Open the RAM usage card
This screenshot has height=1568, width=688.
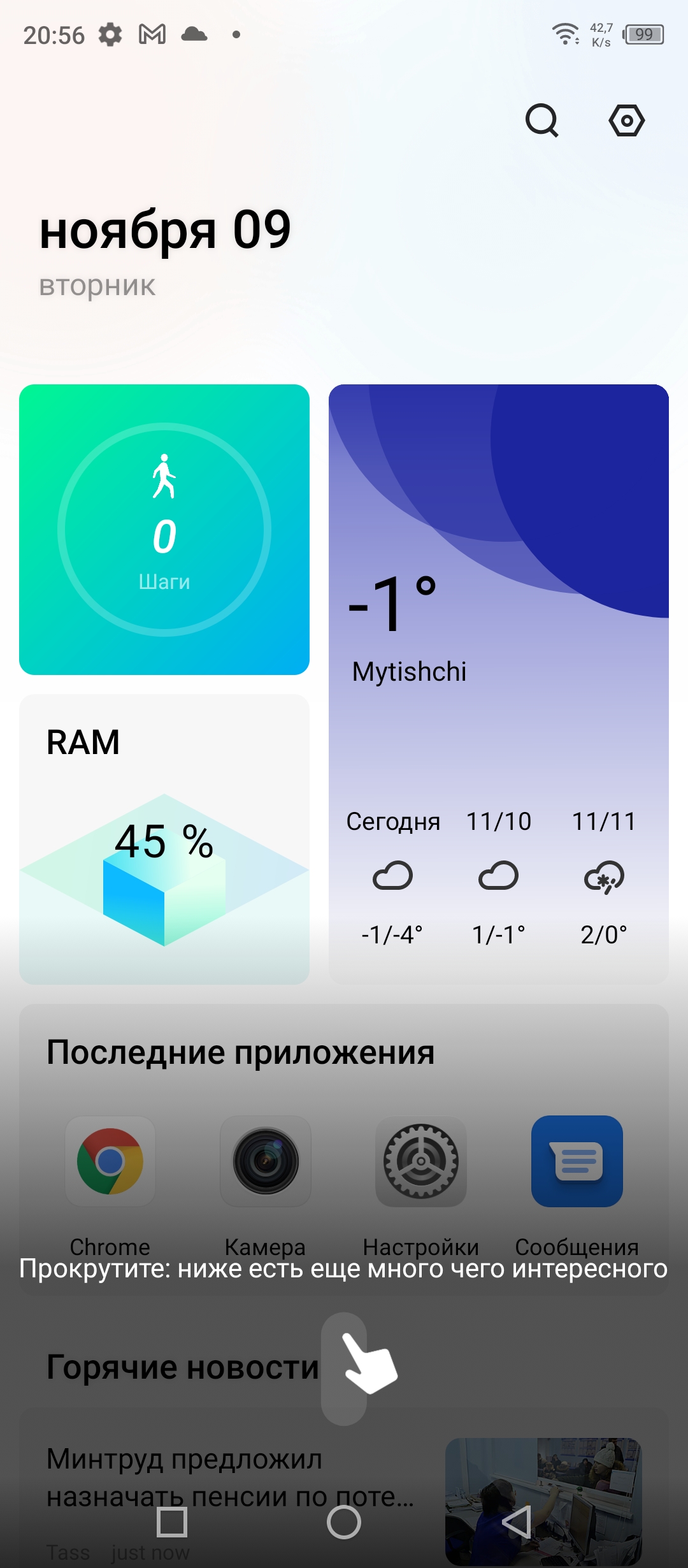pos(164,839)
